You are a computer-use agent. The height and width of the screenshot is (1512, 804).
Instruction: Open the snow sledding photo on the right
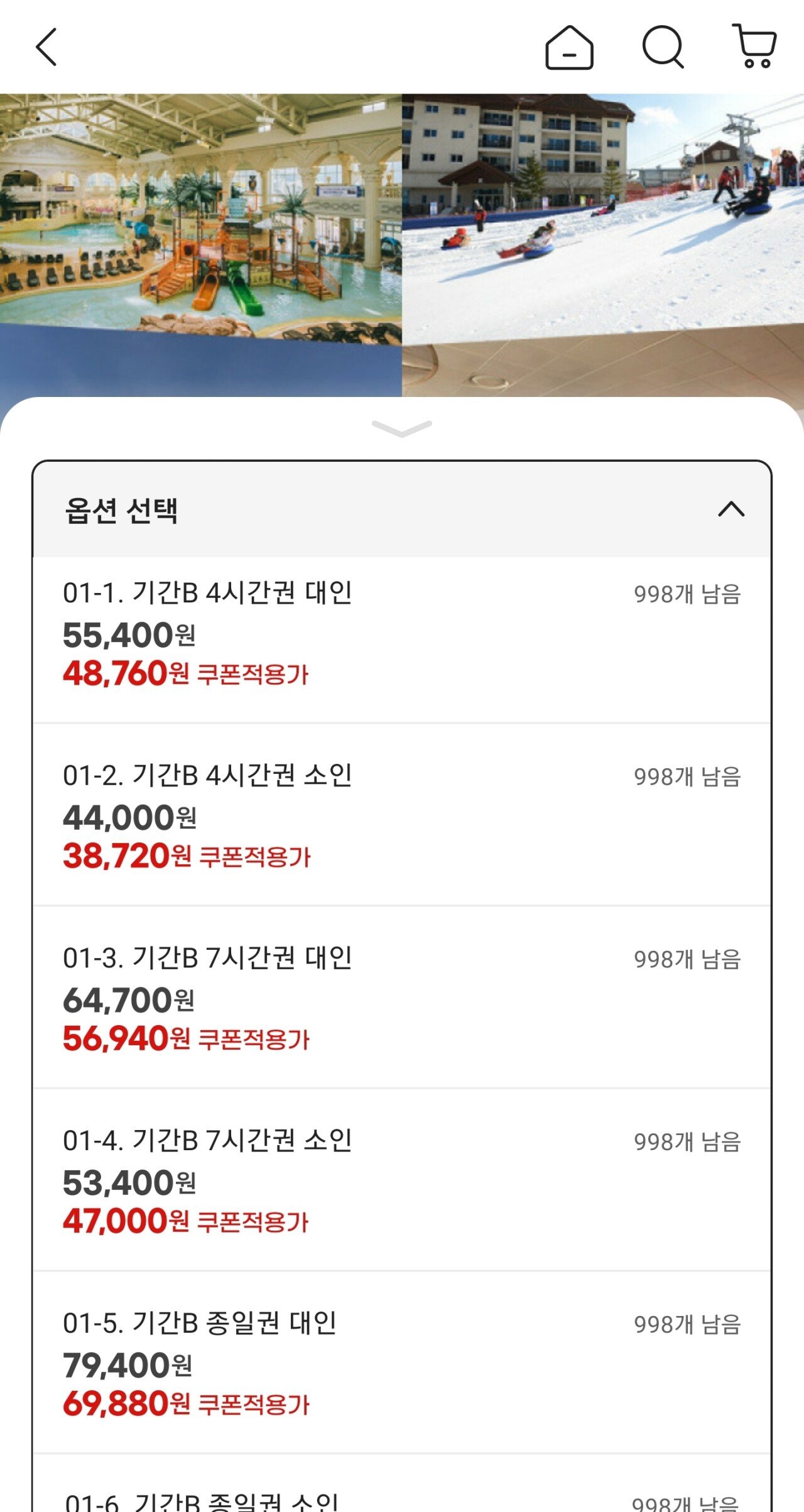click(x=603, y=245)
